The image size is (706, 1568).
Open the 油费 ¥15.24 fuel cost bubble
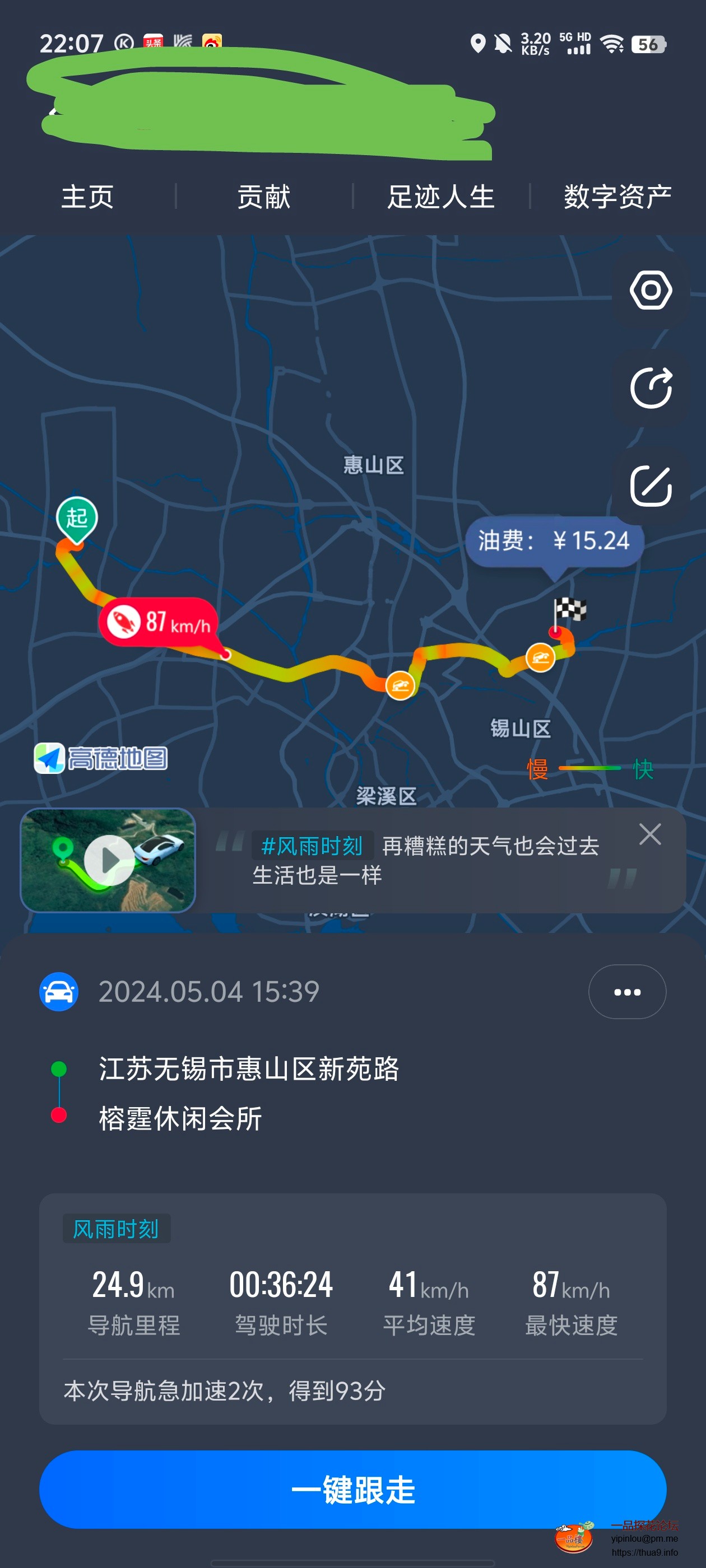click(x=551, y=541)
